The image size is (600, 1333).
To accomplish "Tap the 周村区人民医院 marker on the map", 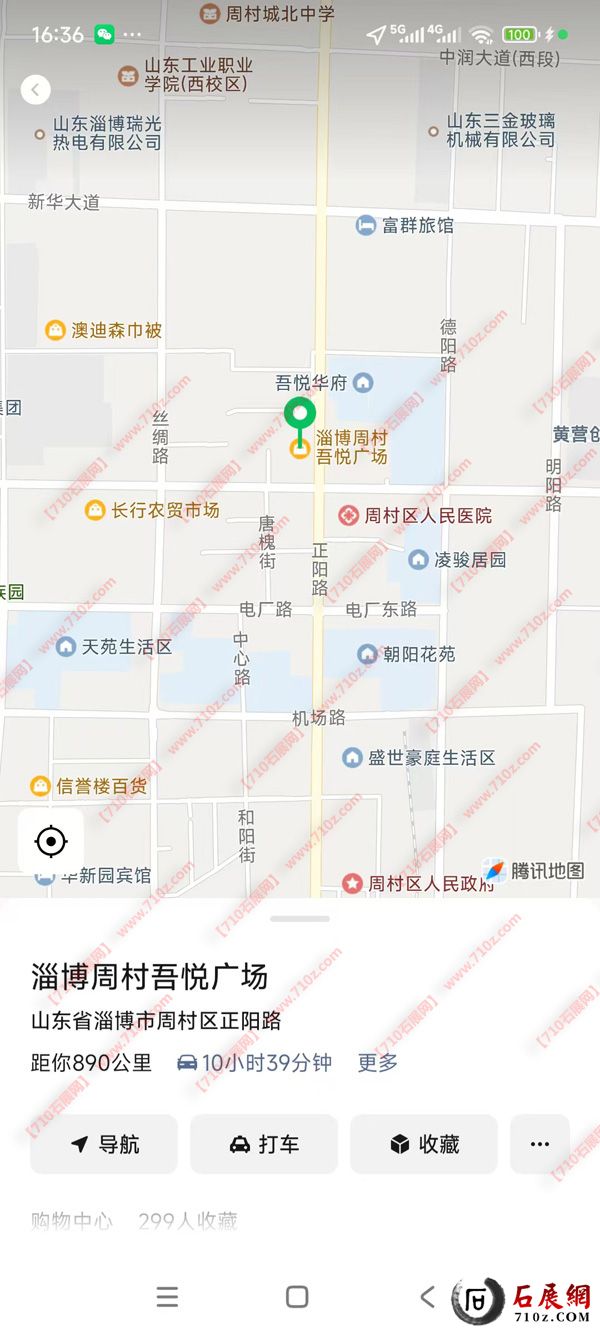I will pyautogui.click(x=348, y=516).
